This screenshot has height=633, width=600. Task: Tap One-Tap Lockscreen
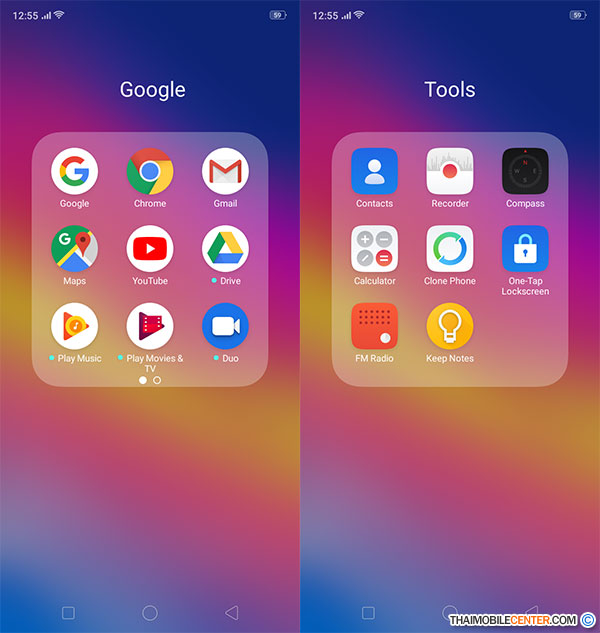[x=525, y=249]
